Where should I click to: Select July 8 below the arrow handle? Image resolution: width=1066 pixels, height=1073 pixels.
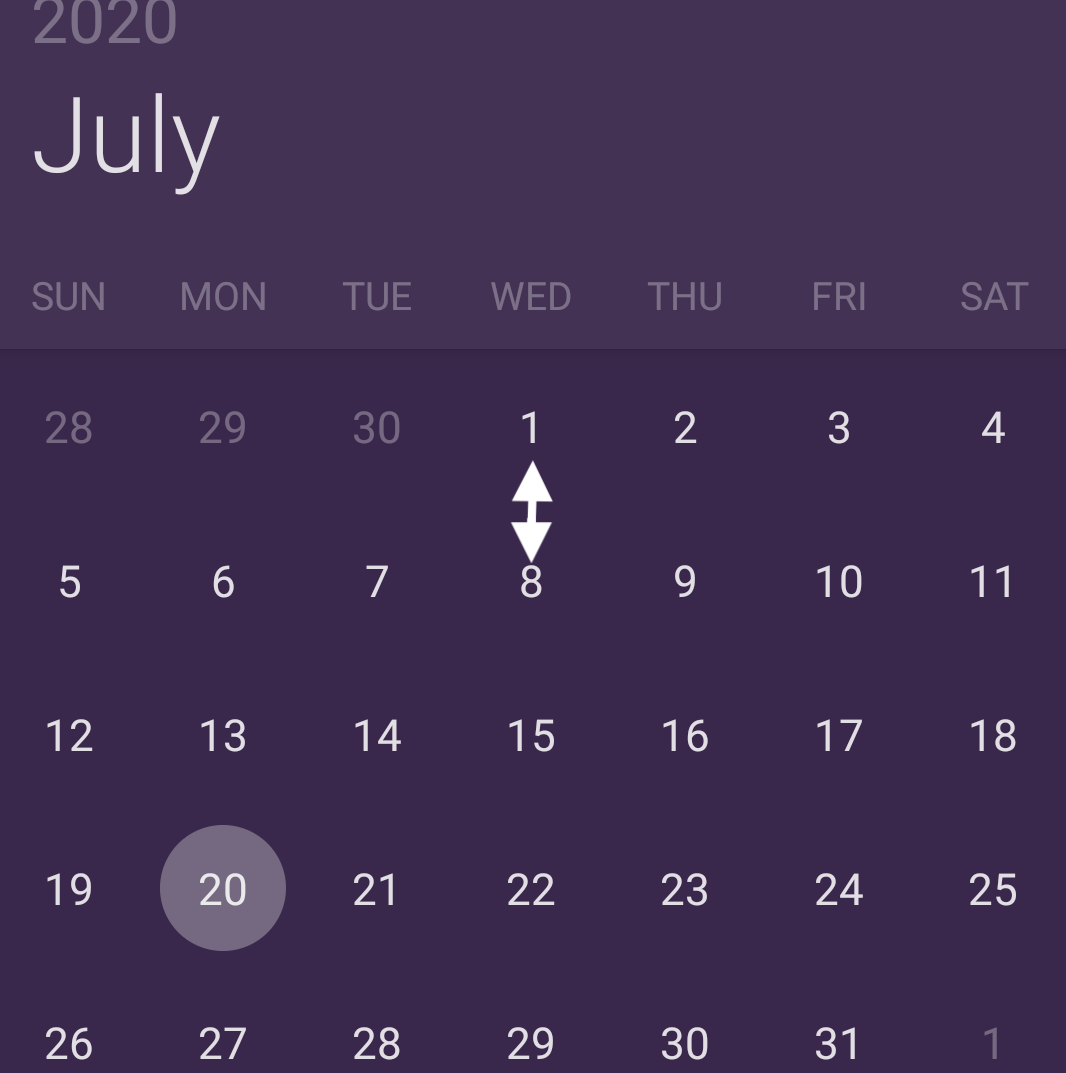(530, 582)
